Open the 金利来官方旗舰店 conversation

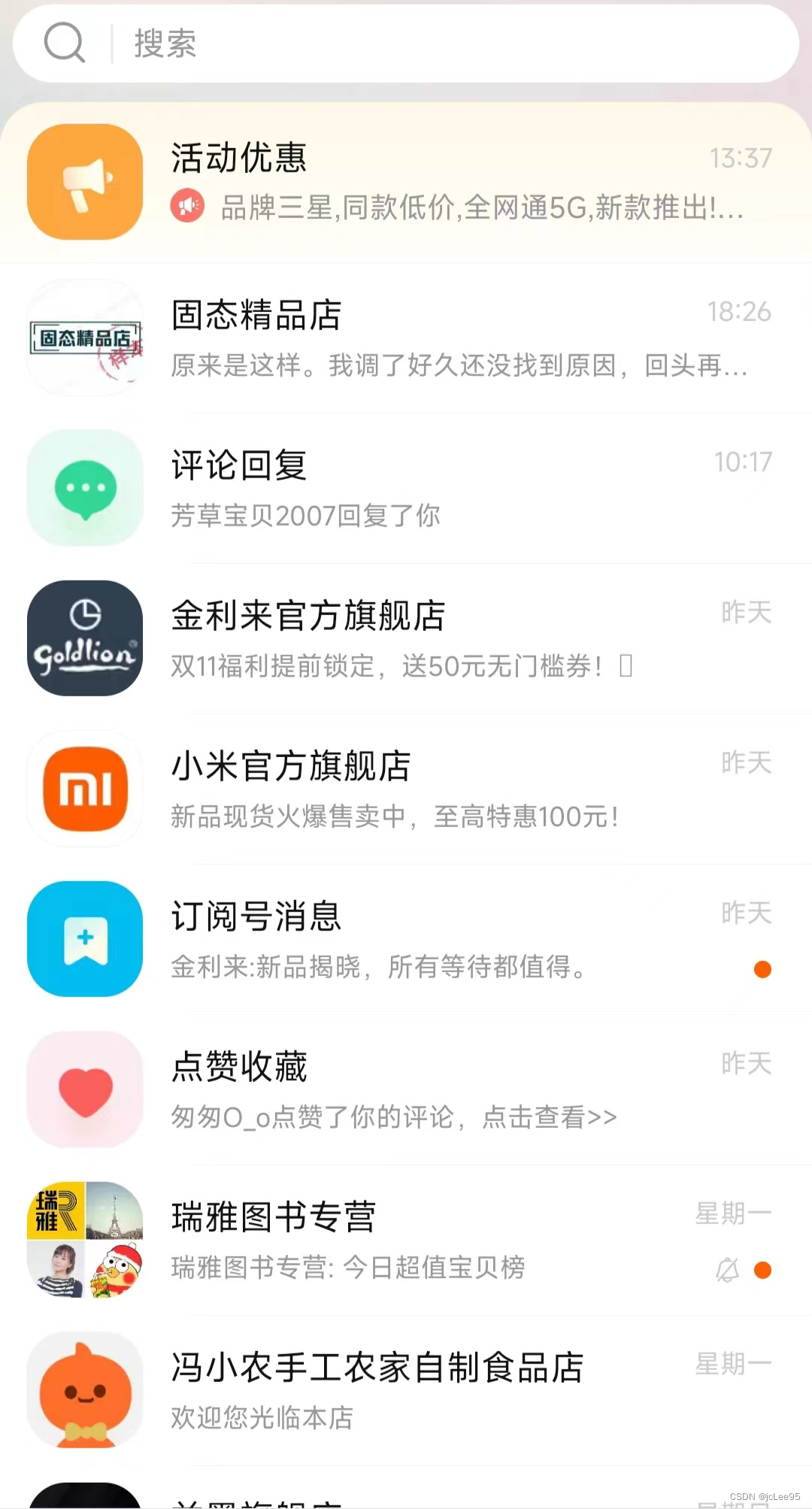406,638
